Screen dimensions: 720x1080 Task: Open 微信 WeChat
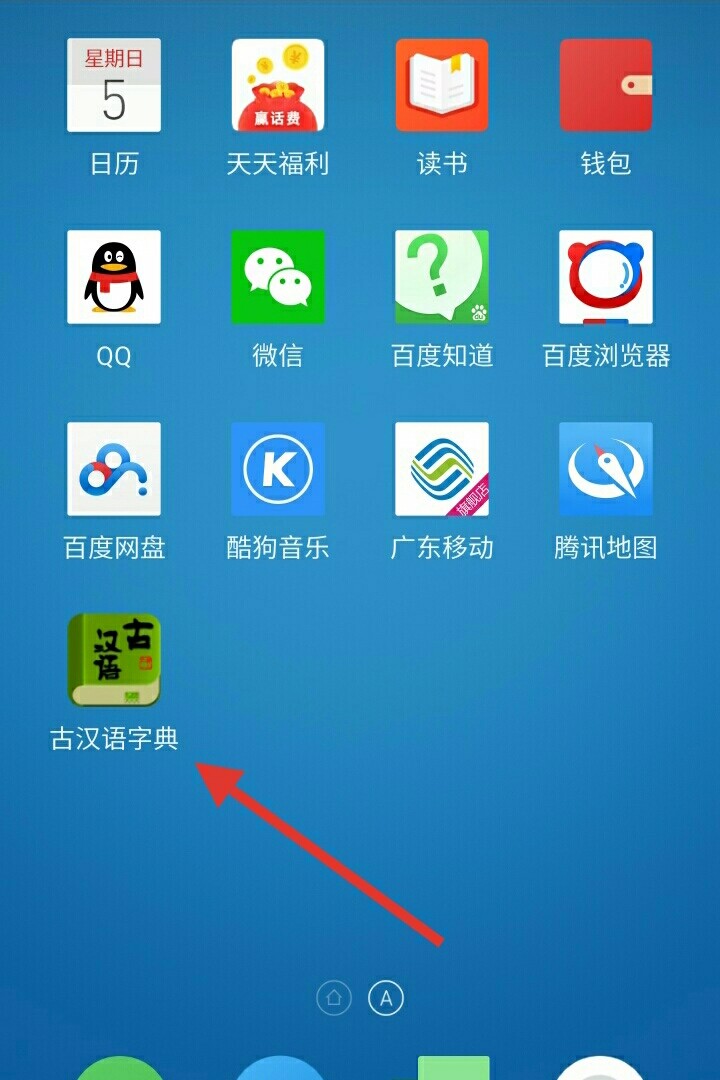point(278,277)
